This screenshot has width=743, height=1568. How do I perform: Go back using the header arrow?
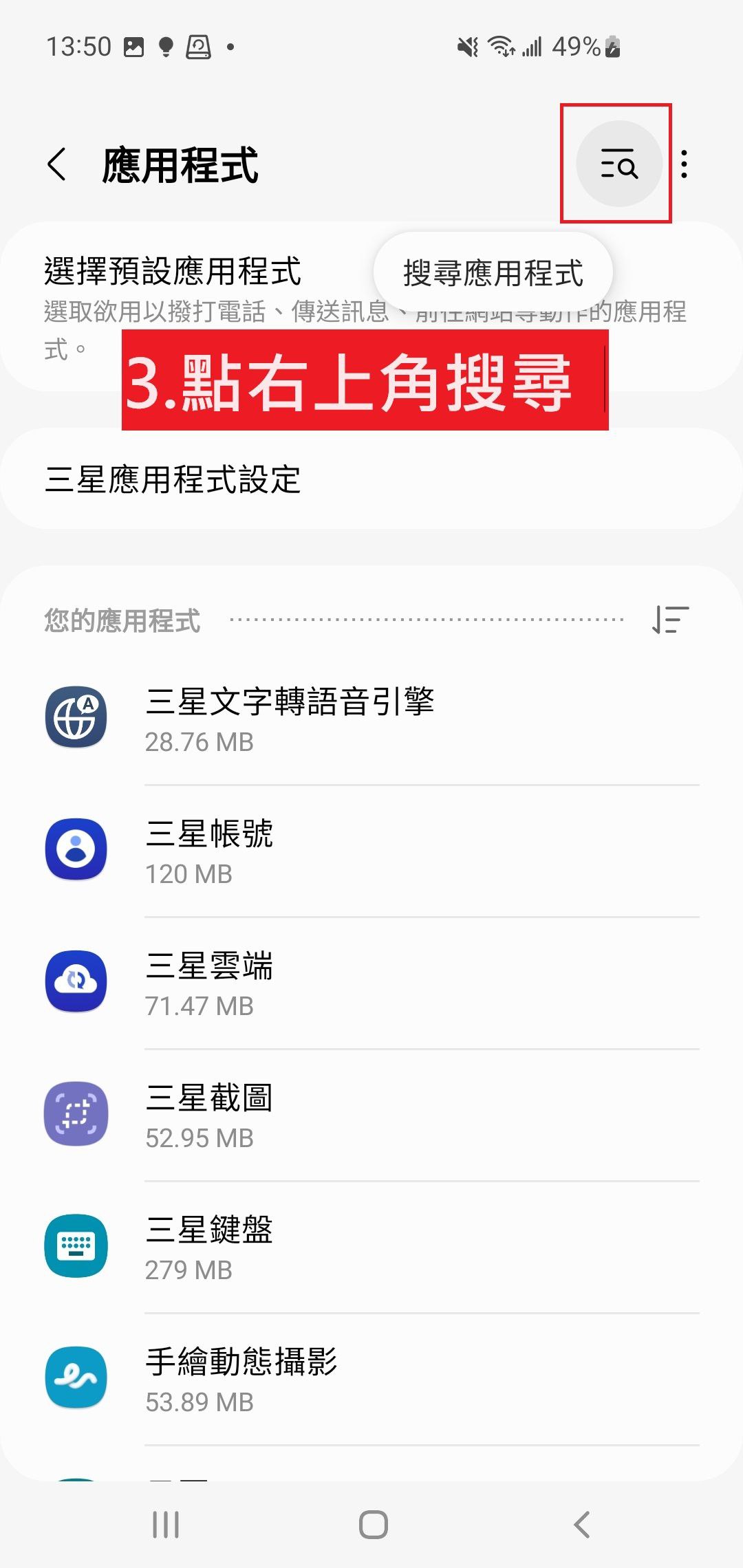click(x=58, y=164)
